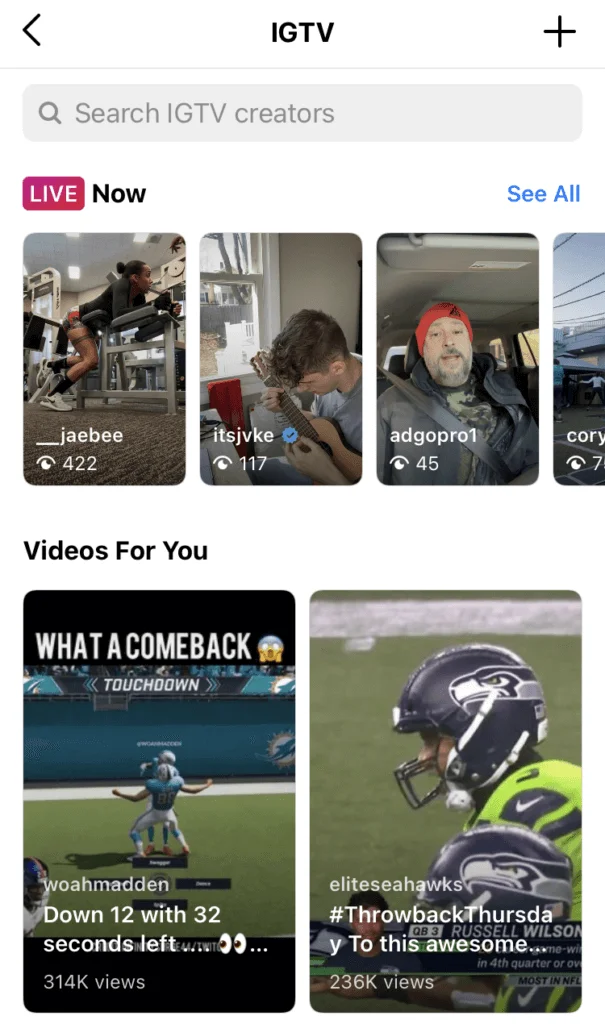Go back using the top-left arrow
This screenshot has width=605, height=1024.
point(32,32)
